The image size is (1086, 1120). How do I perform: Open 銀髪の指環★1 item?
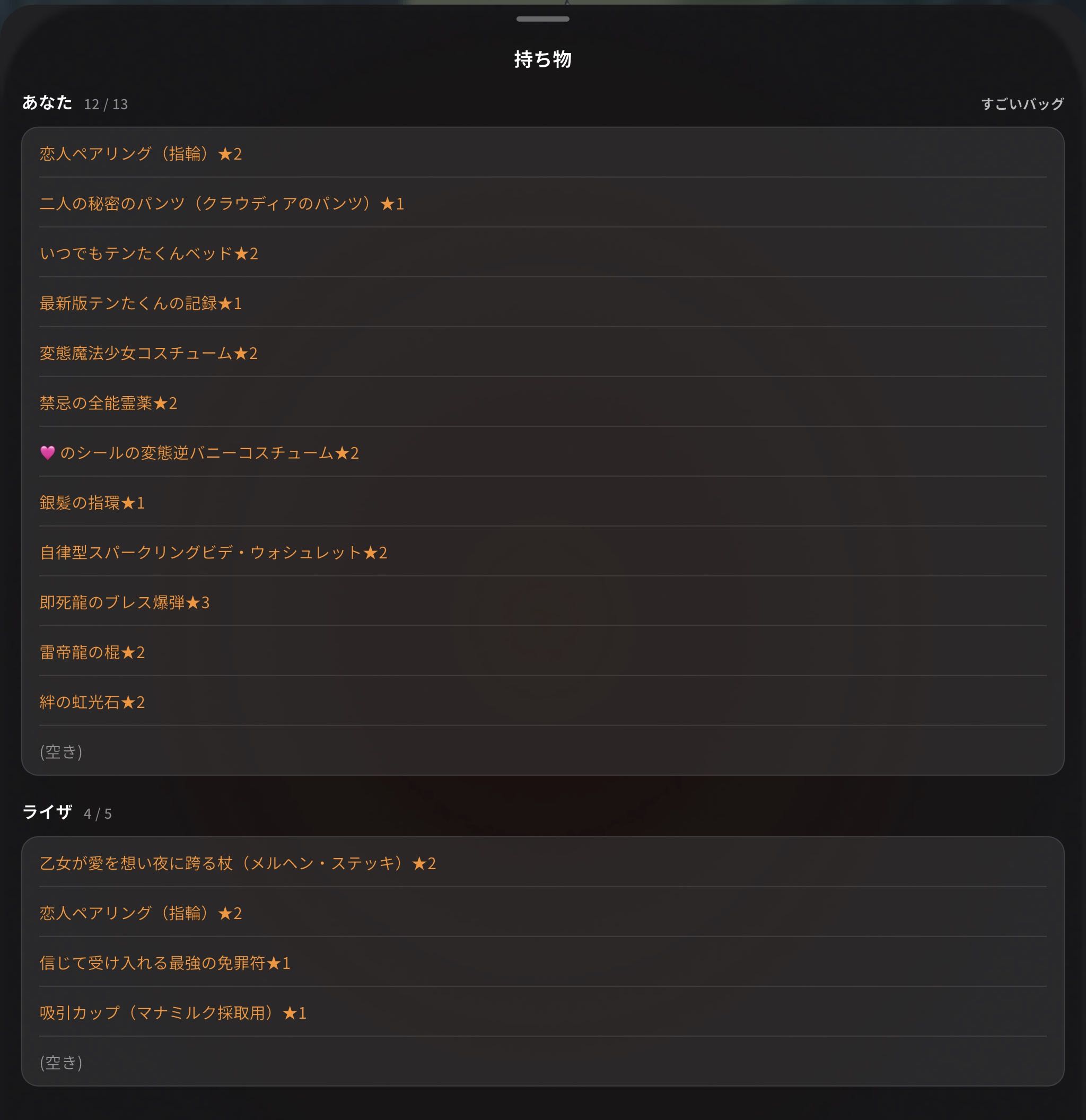[x=542, y=502]
